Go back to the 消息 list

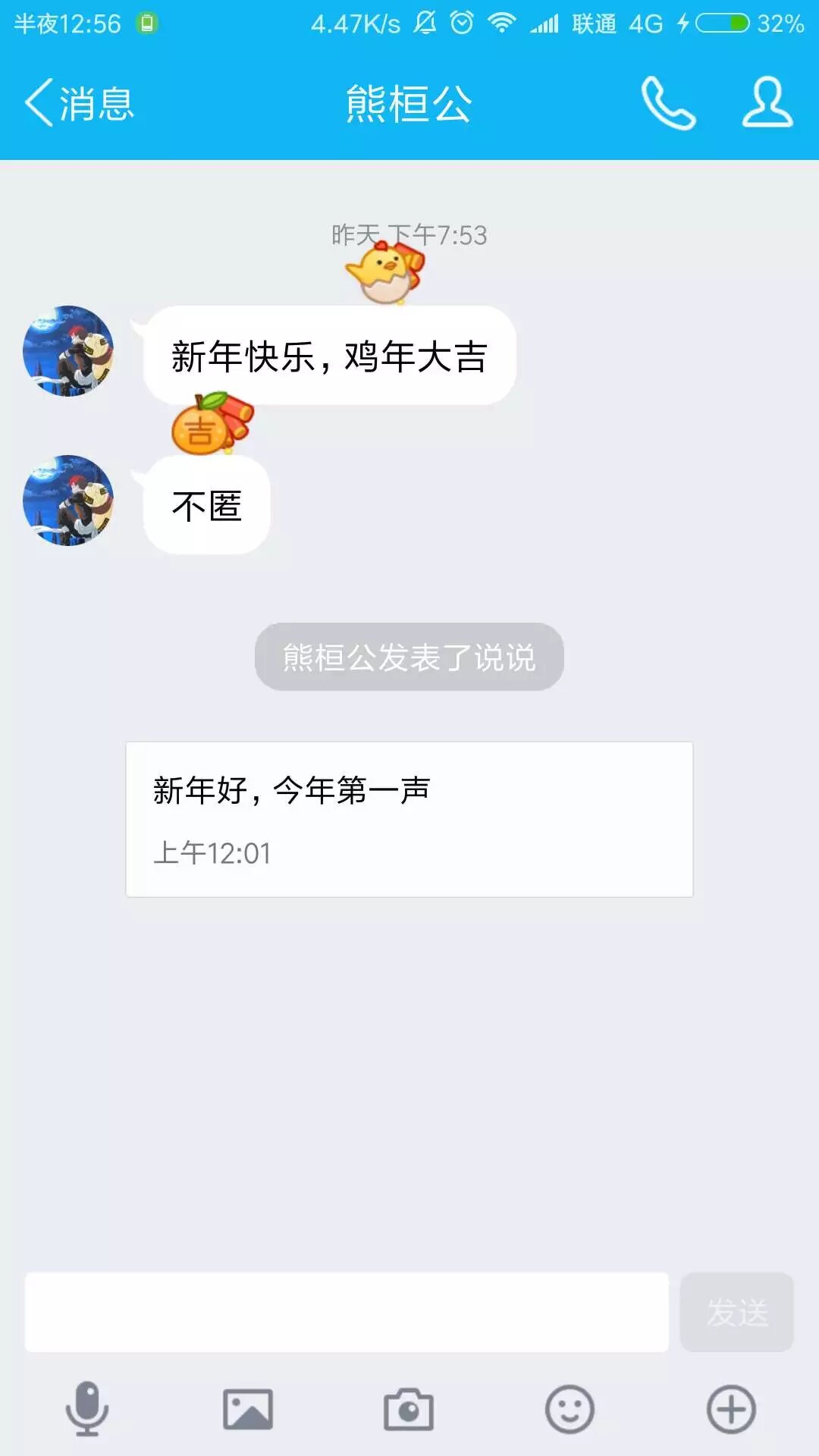[x=79, y=103]
